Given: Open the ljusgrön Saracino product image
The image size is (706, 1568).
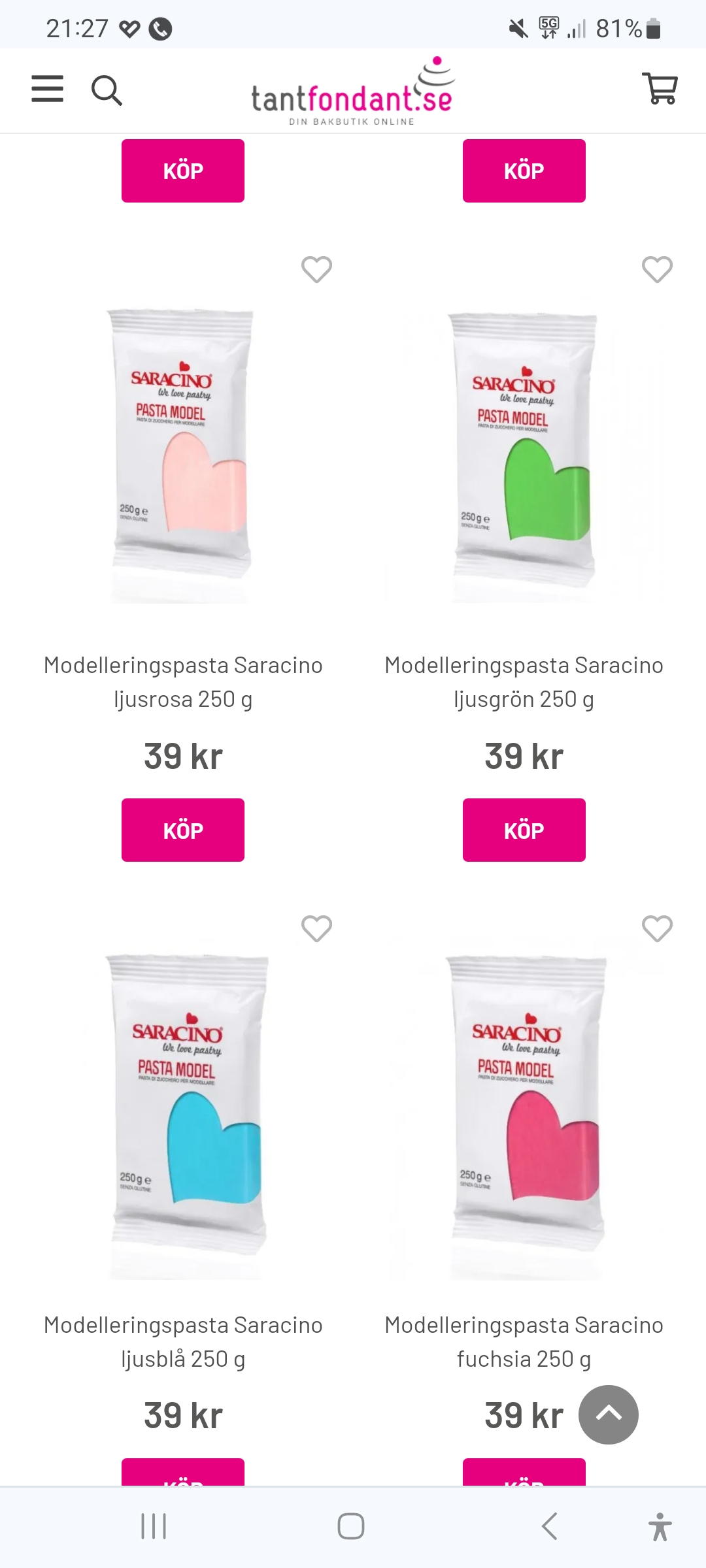Looking at the screenshot, I should point(524,451).
